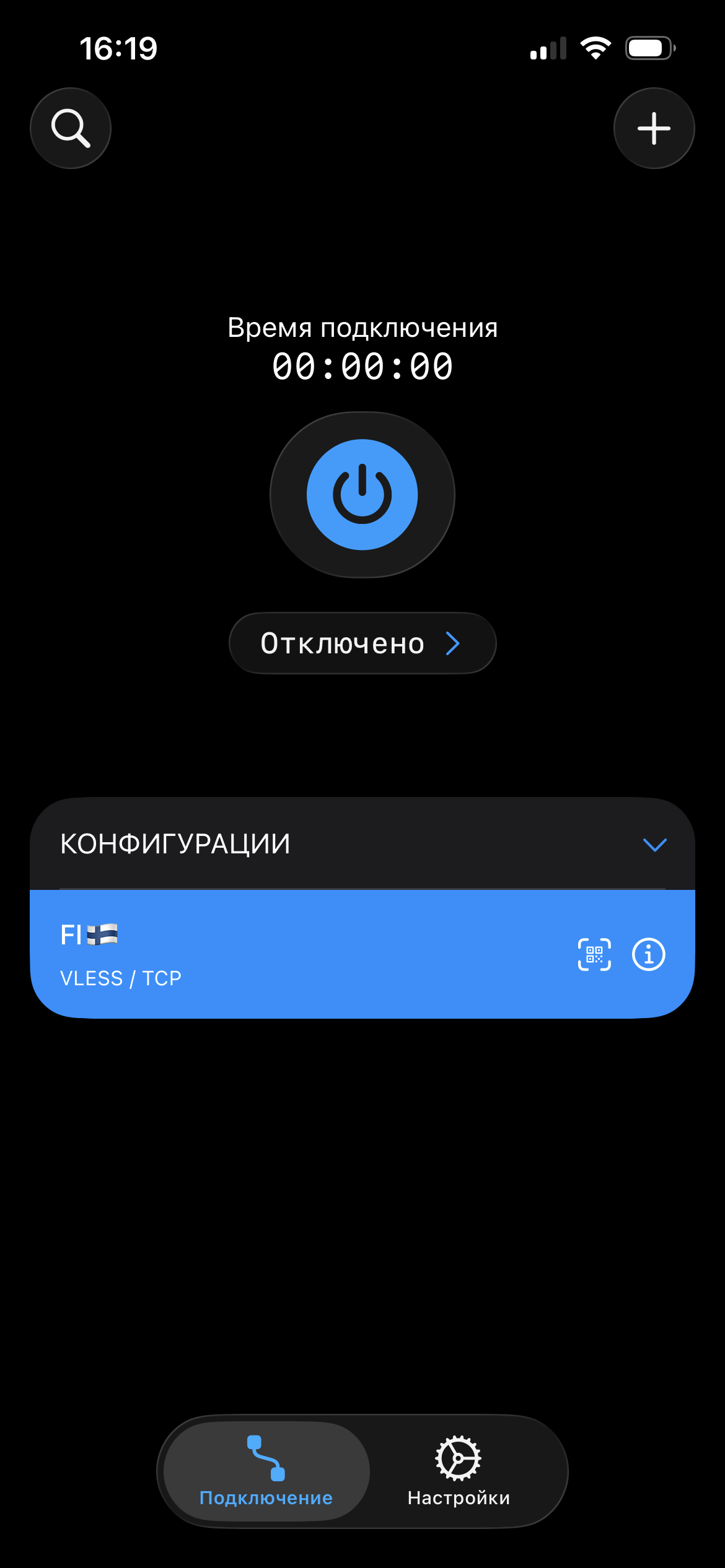Open info for FI configuration
The width and height of the screenshot is (725, 1568).
pos(648,954)
